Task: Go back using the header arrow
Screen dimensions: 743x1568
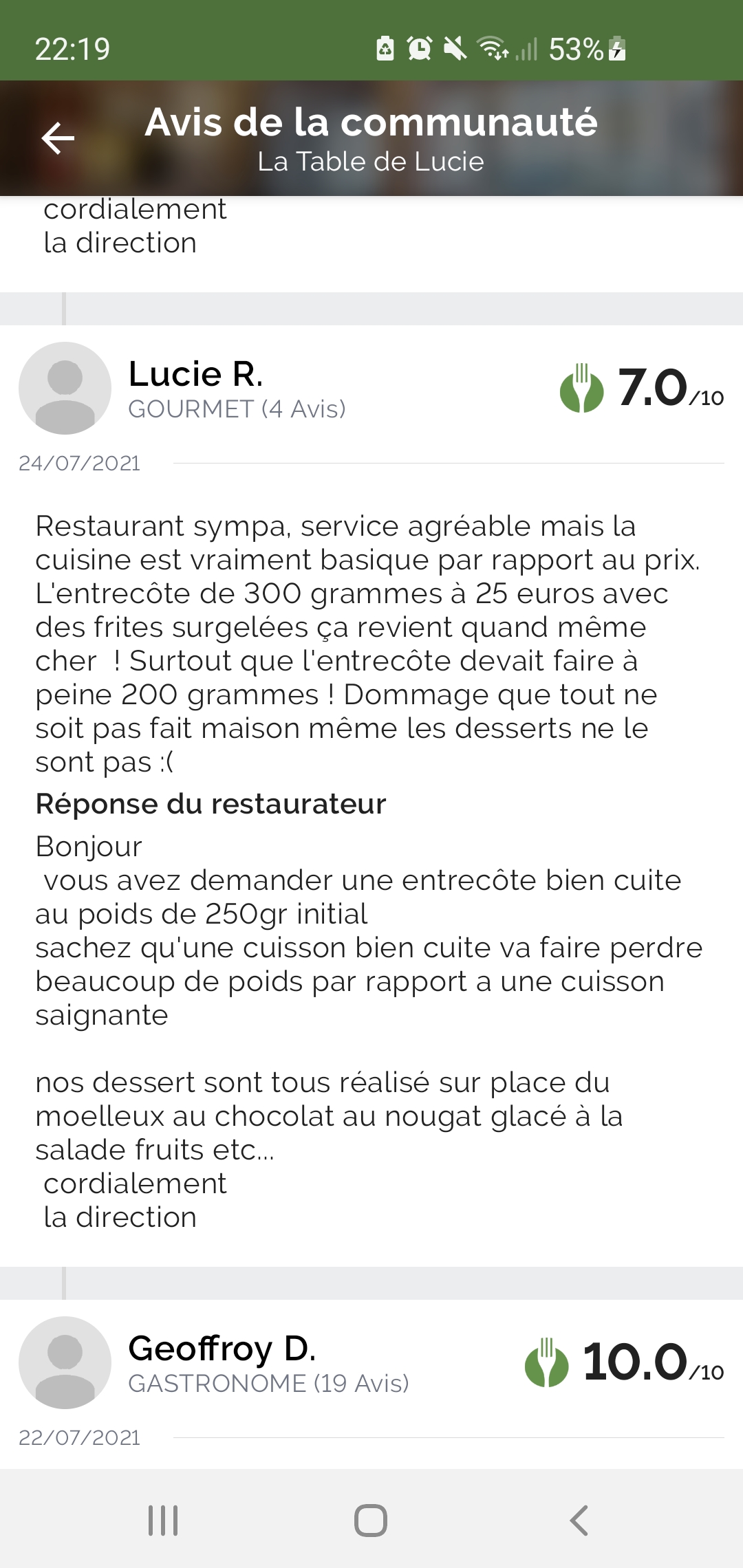Action: coord(58,138)
